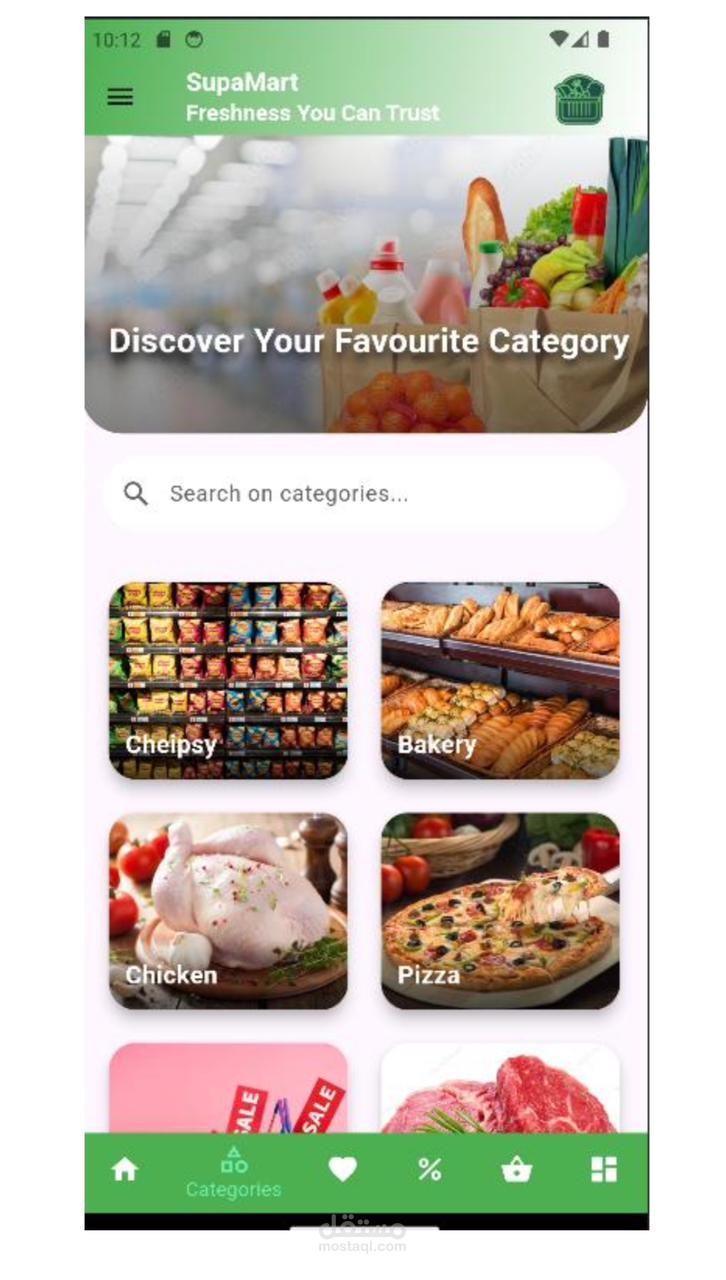726x1280 pixels.
Task: View the Pizza category
Action: (x=500, y=910)
